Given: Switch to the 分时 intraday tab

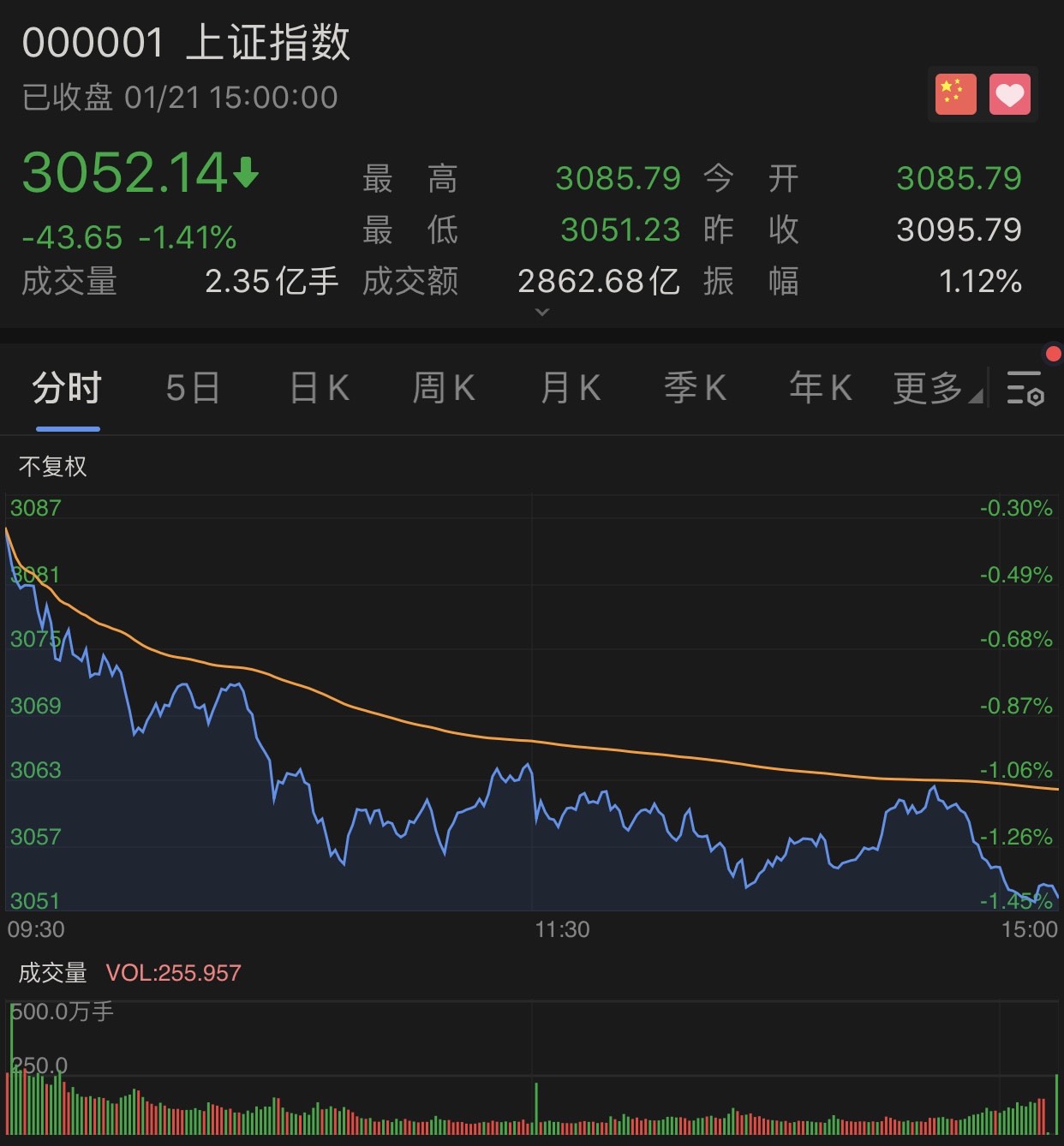Looking at the screenshot, I should [x=68, y=388].
